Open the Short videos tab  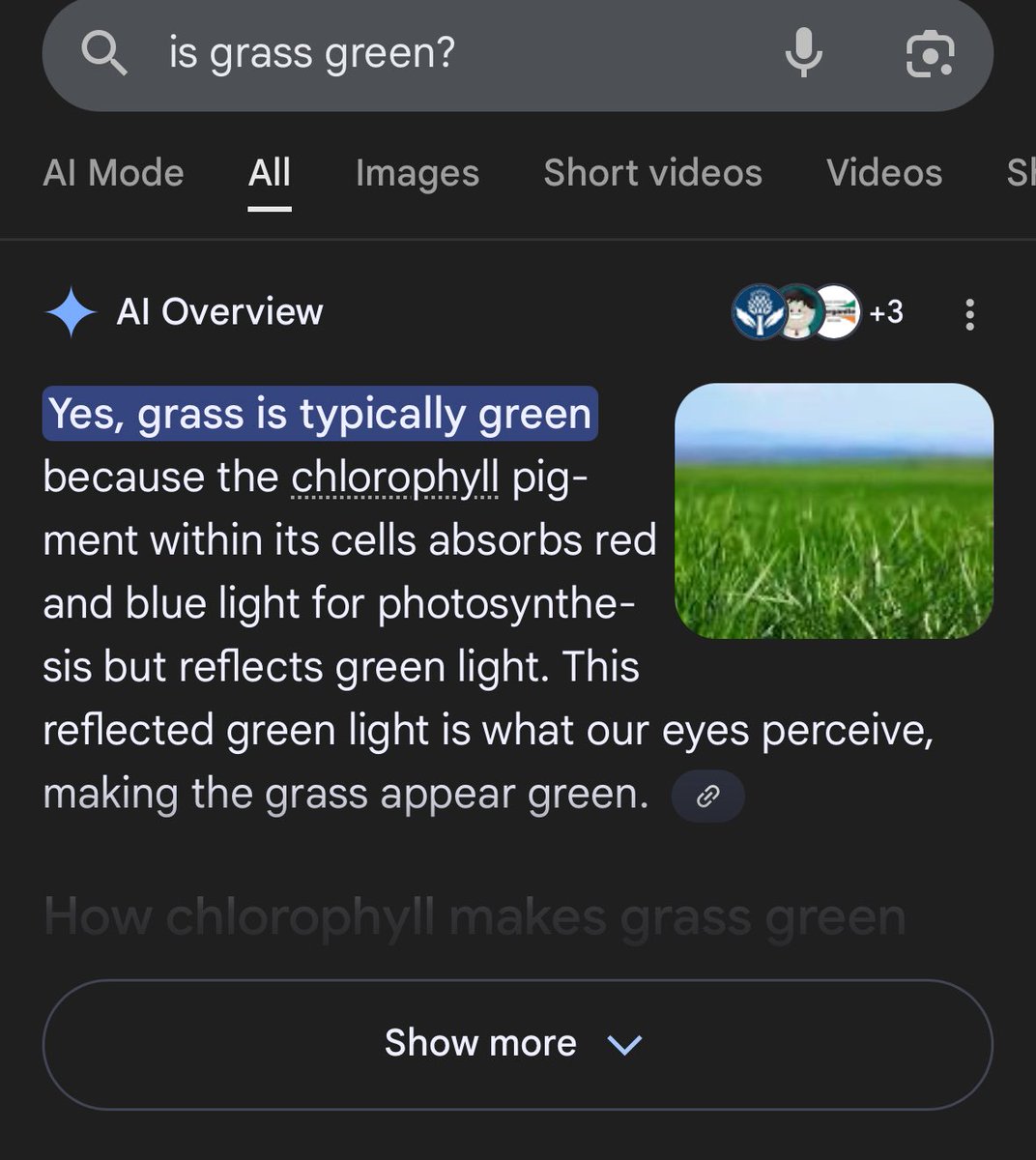pos(652,173)
